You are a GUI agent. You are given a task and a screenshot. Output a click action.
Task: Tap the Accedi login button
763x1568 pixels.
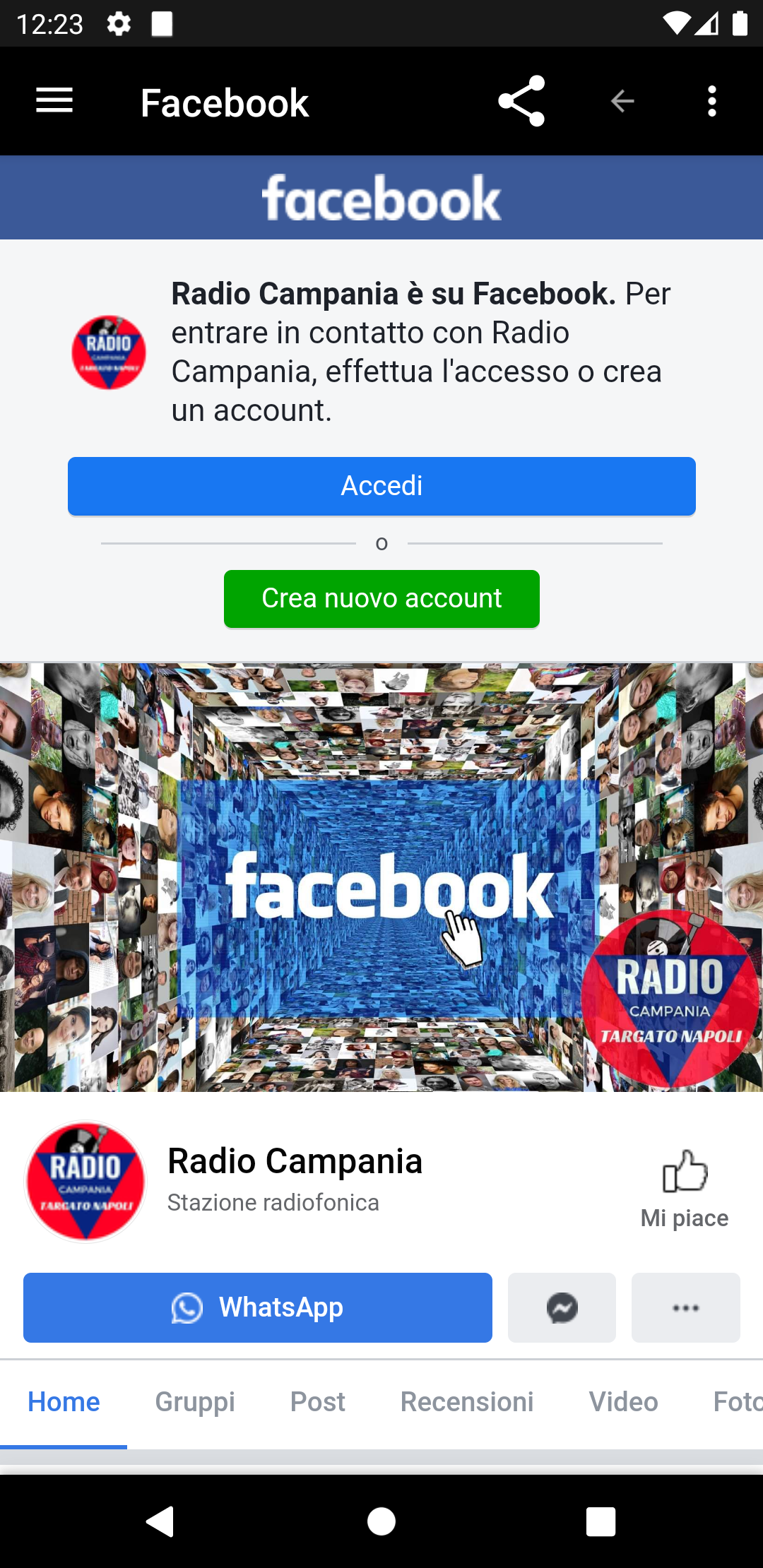(x=381, y=486)
